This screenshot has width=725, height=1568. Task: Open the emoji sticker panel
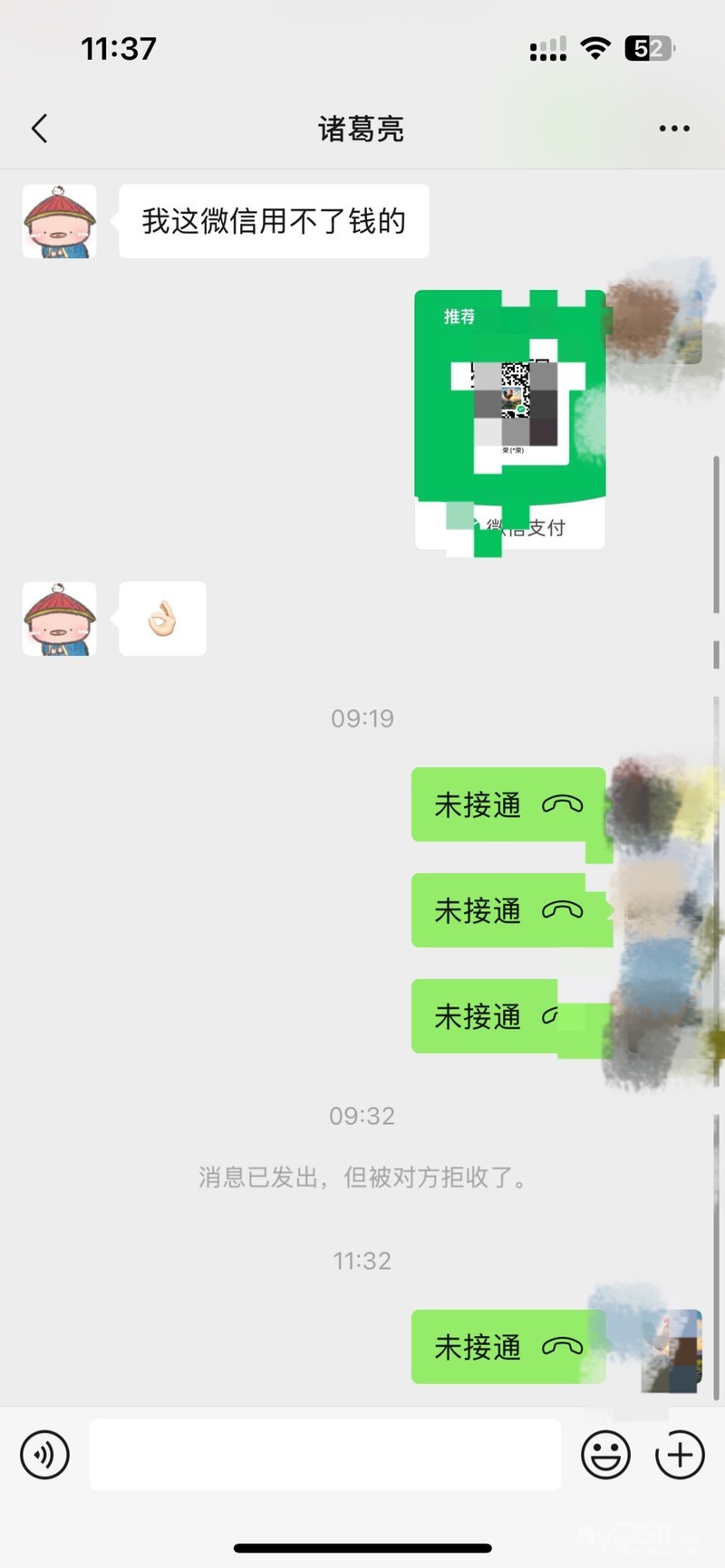click(x=604, y=1455)
